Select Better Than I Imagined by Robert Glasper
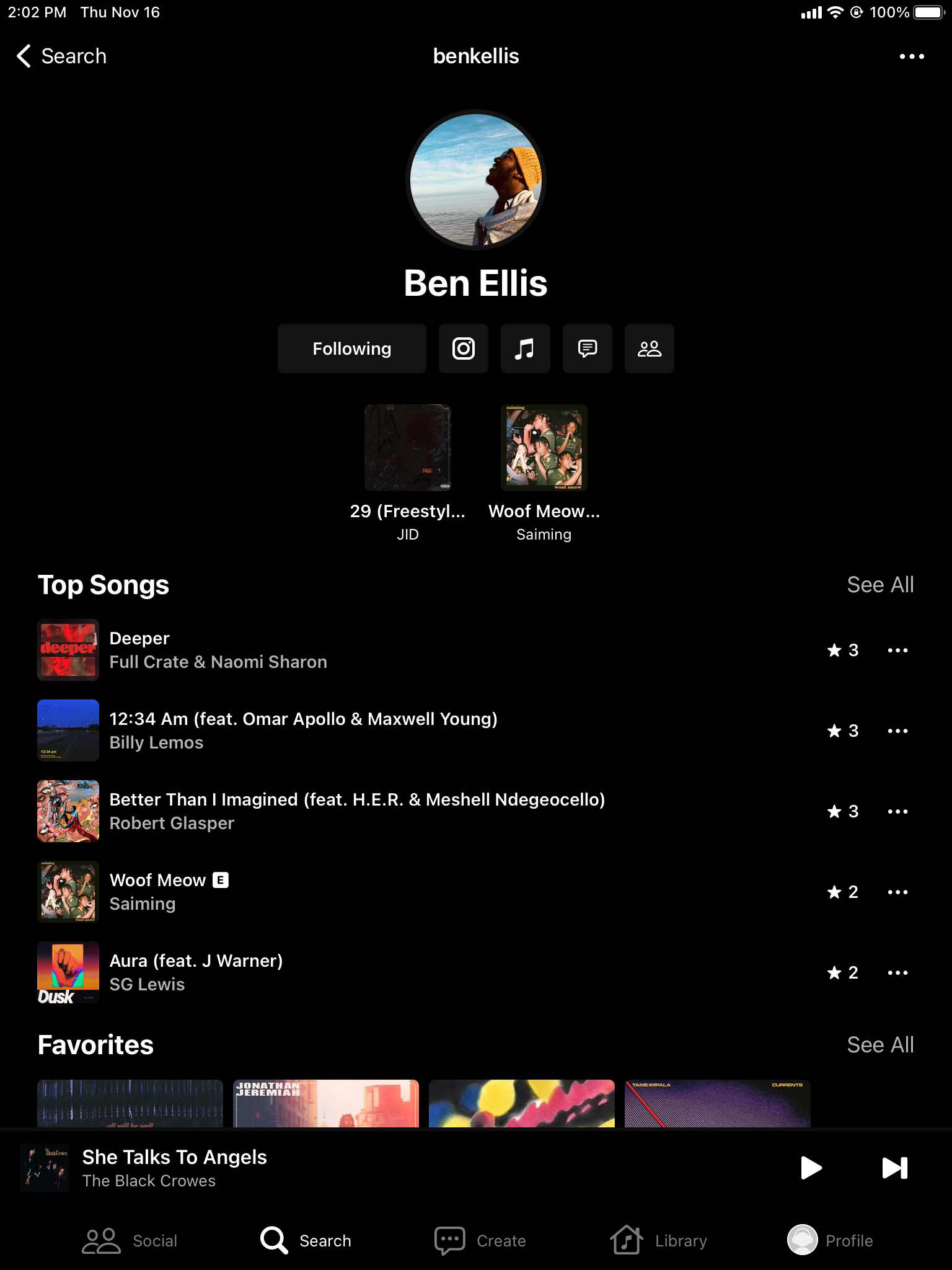The image size is (952, 1270). (x=356, y=811)
